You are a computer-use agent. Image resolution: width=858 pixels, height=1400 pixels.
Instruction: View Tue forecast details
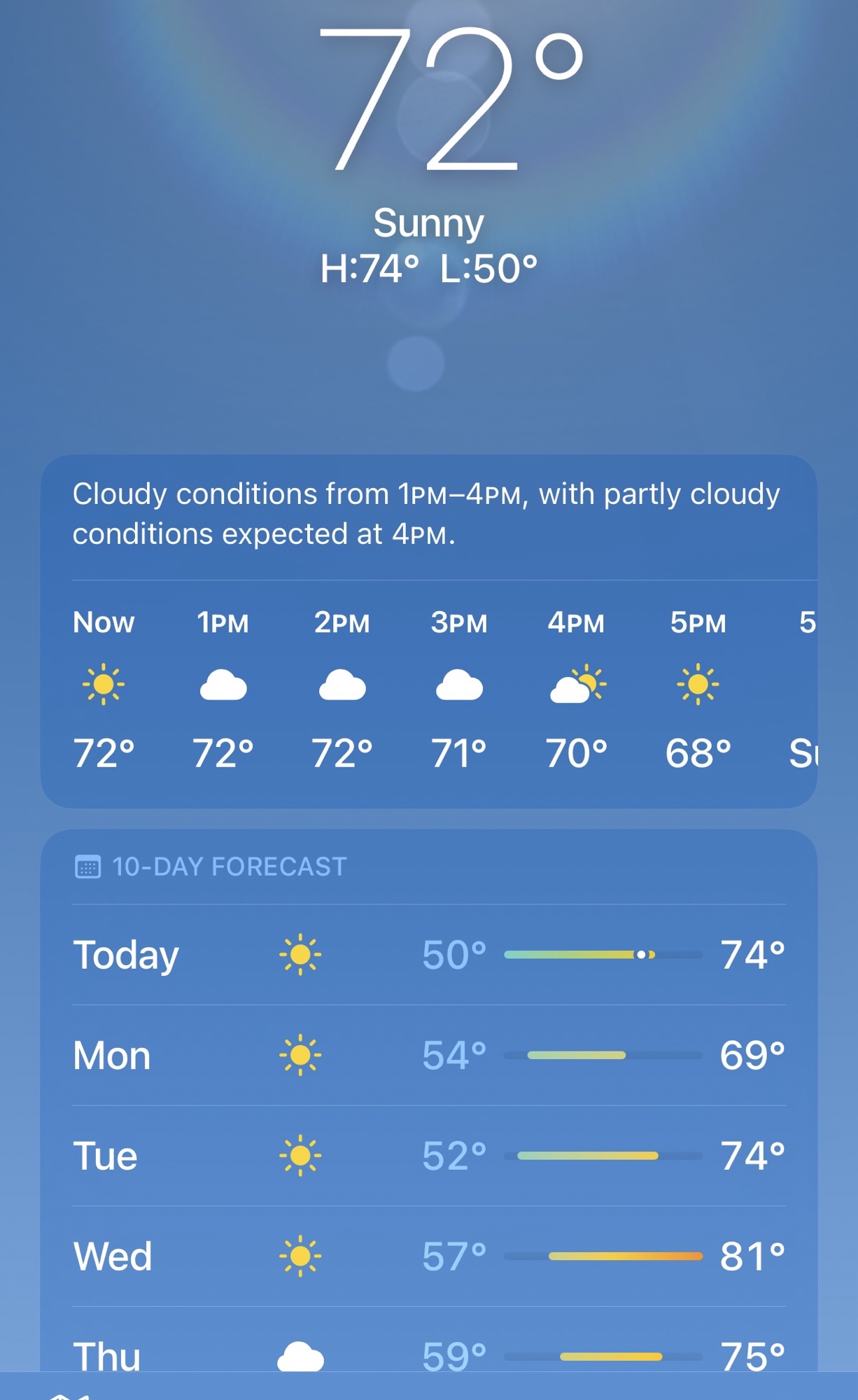pos(428,1156)
